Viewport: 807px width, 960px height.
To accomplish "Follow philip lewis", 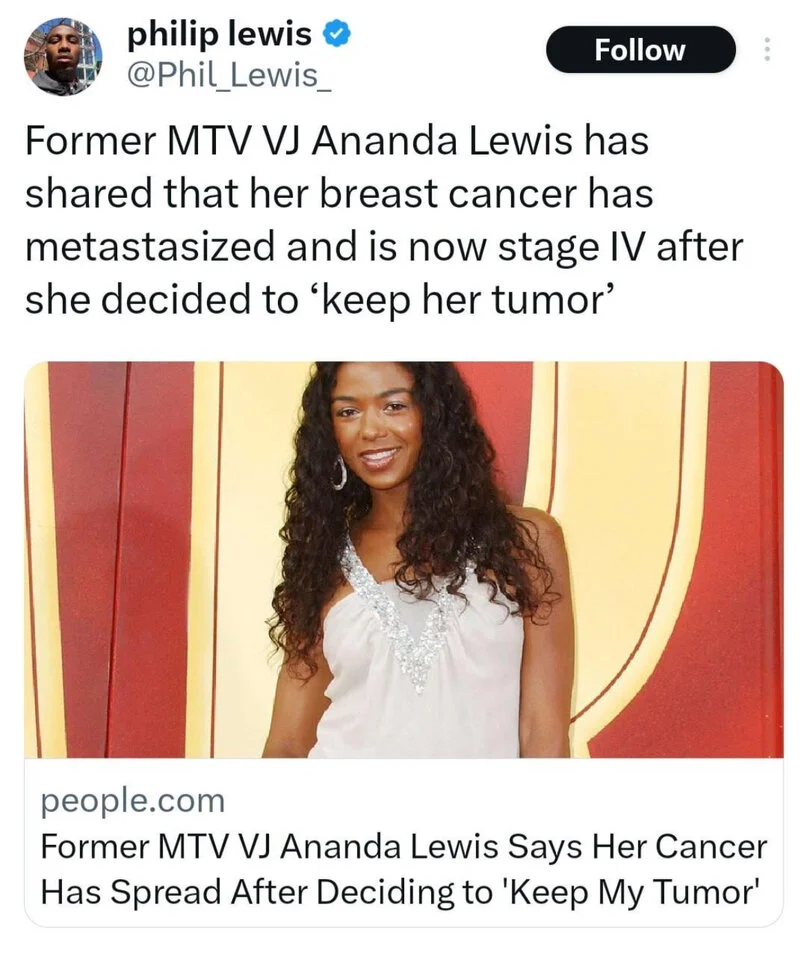I will tap(640, 50).
